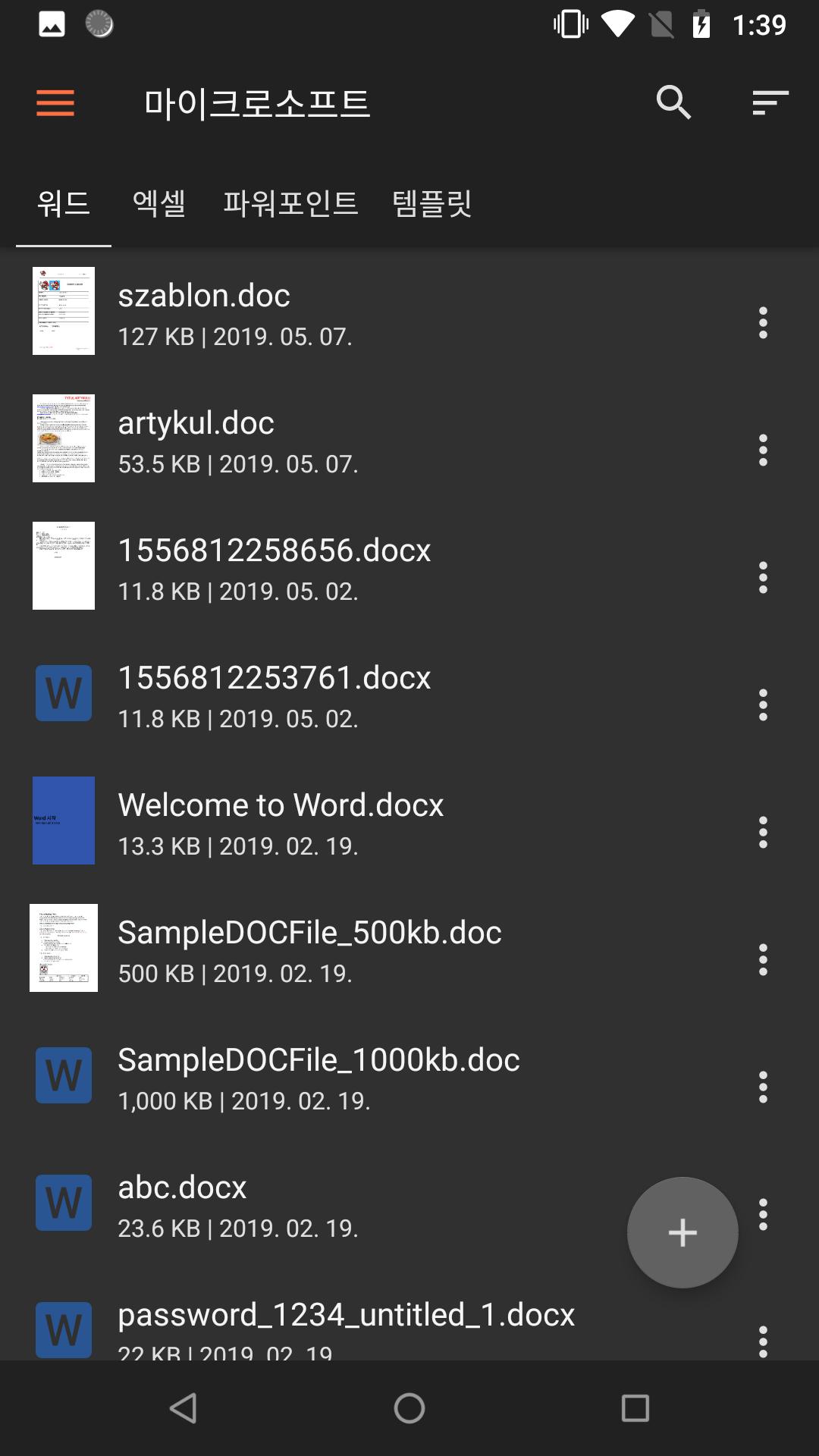The image size is (819, 1456).
Task: Go back with the system back button
Action: 184,1408
